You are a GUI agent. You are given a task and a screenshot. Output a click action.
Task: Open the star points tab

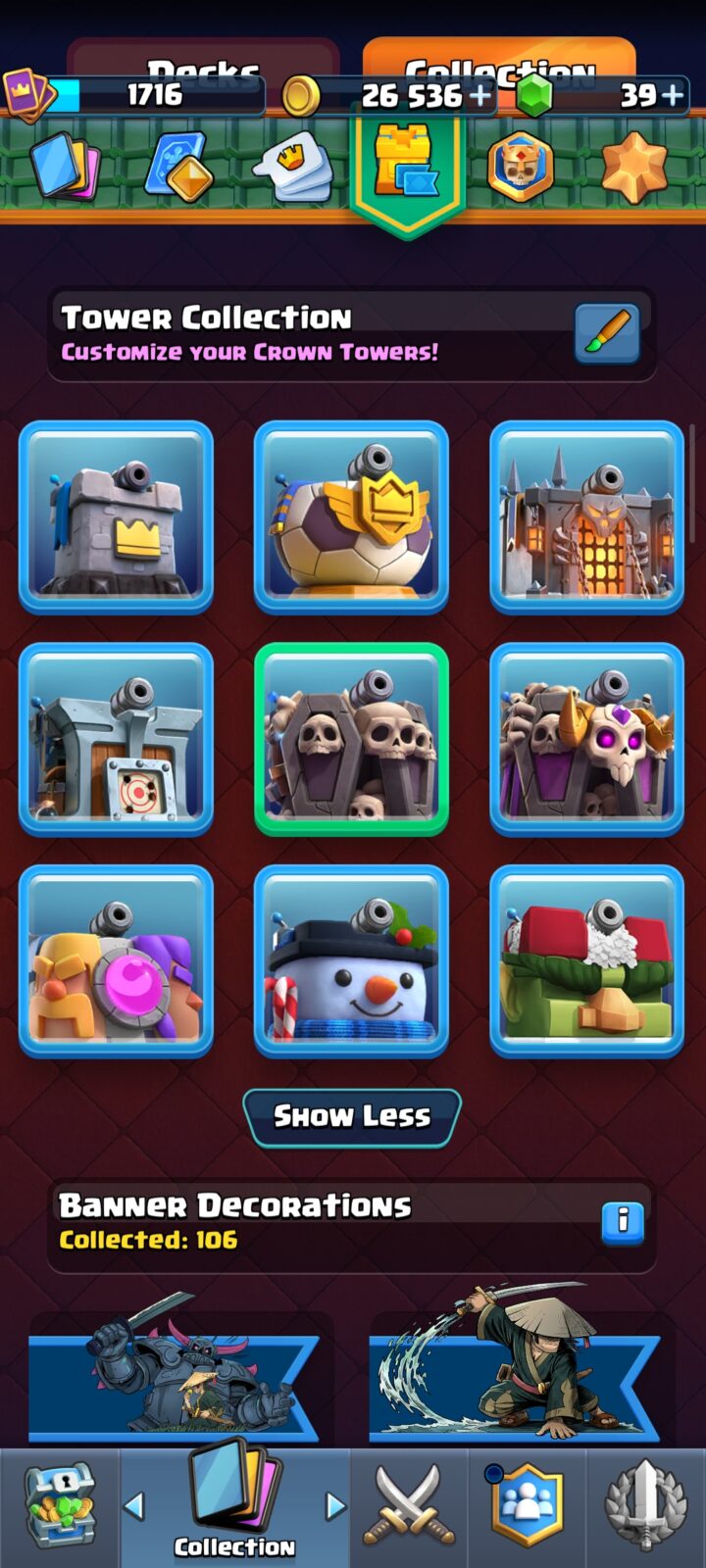point(633,167)
